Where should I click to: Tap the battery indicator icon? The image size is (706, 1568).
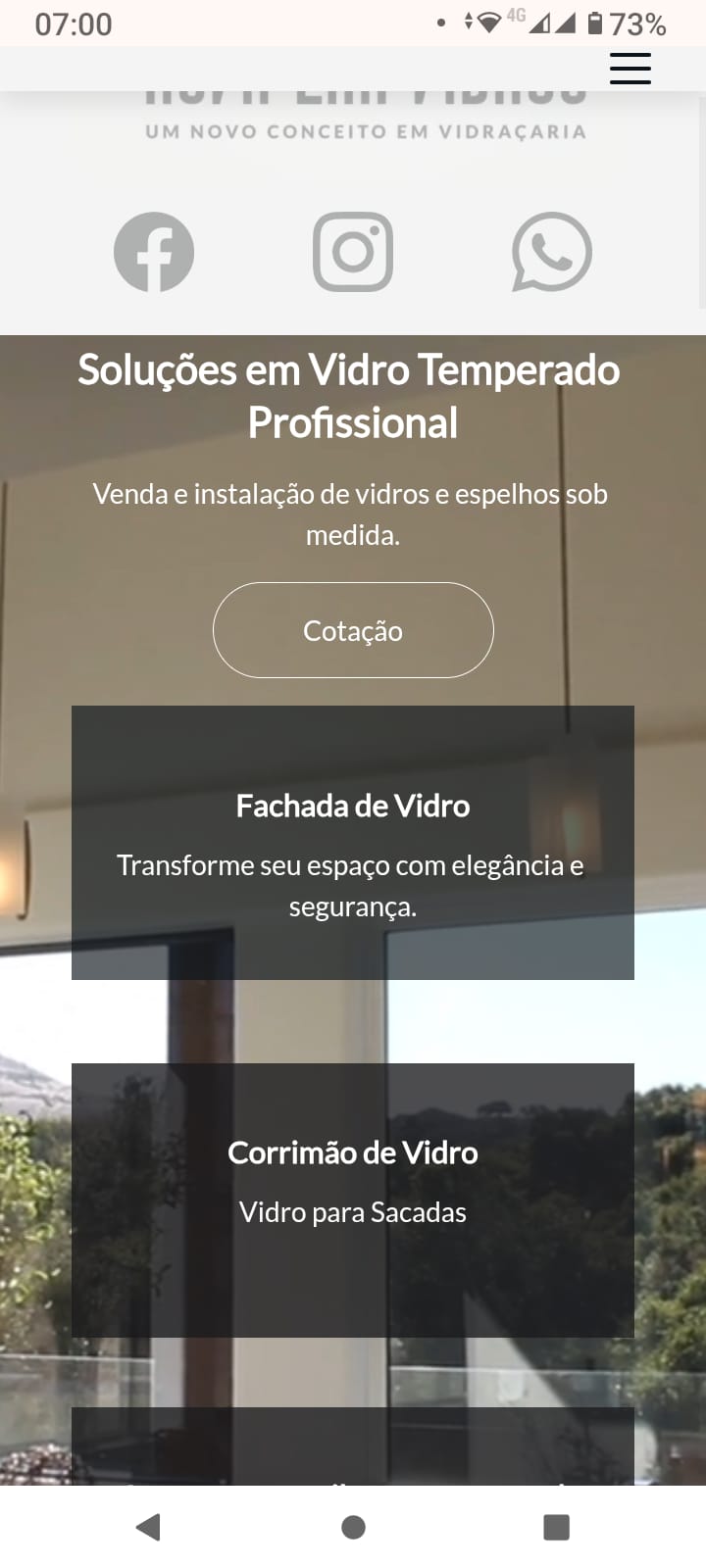point(592,22)
